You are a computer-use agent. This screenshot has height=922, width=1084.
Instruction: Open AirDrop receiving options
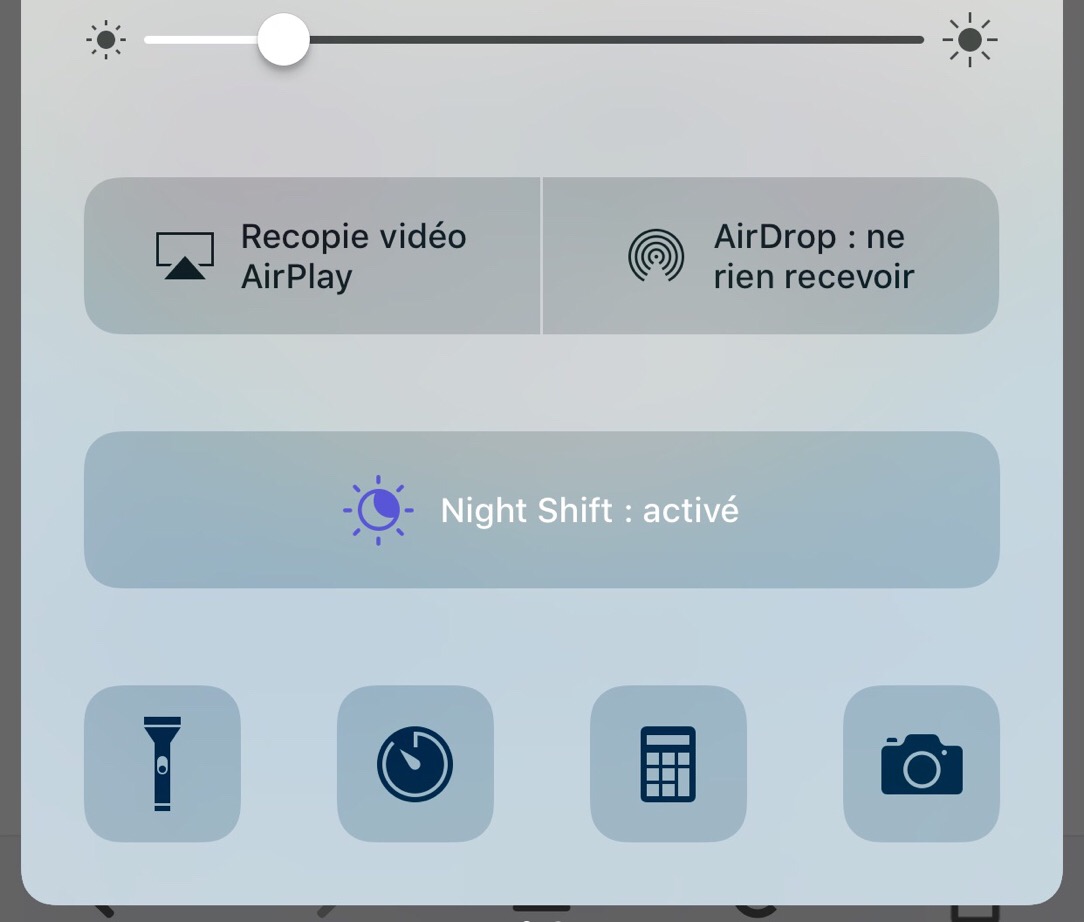770,256
